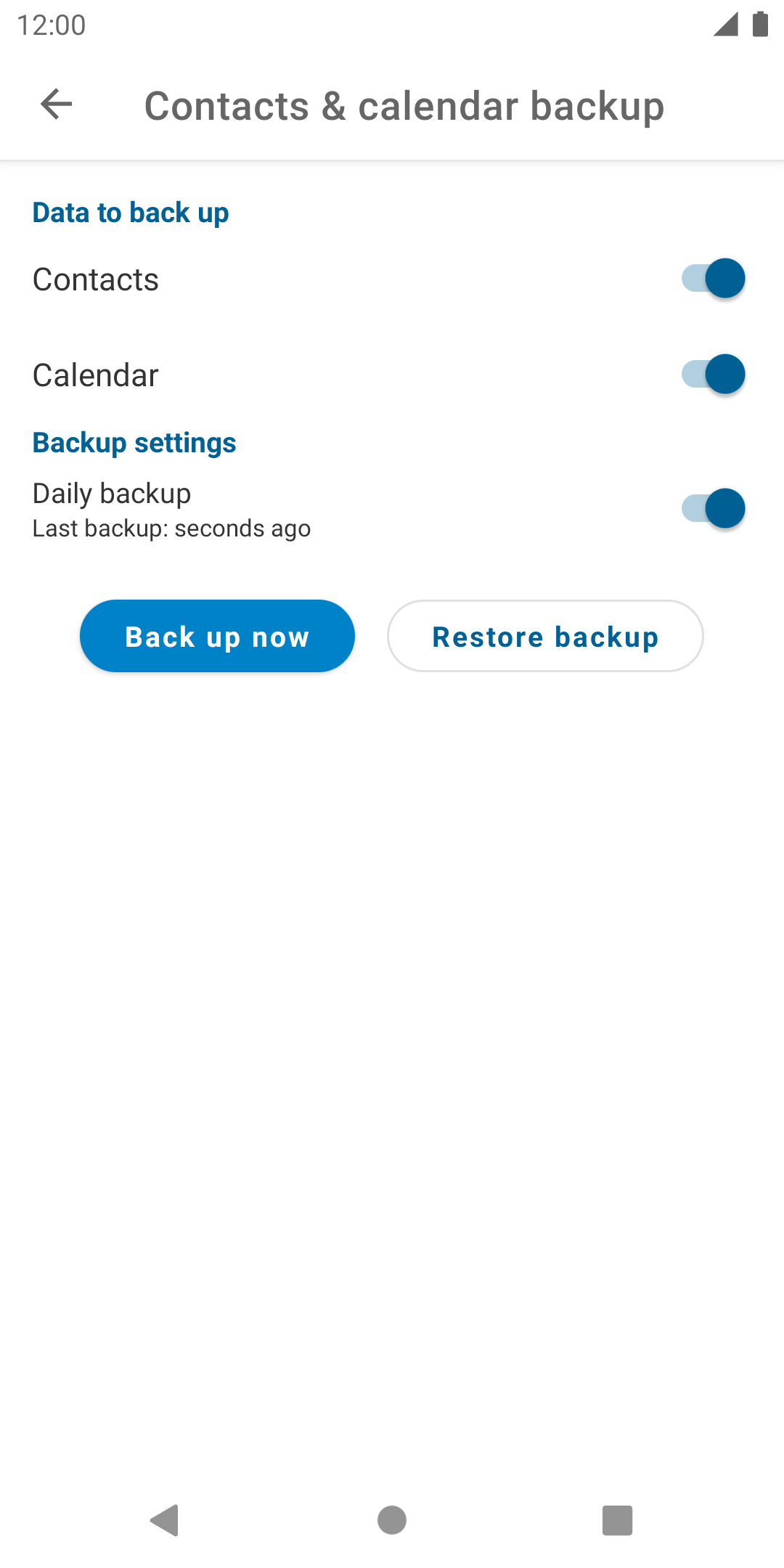Turn off the Contacts backup switch
The width and height of the screenshot is (784, 1568).
click(x=713, y=279)
